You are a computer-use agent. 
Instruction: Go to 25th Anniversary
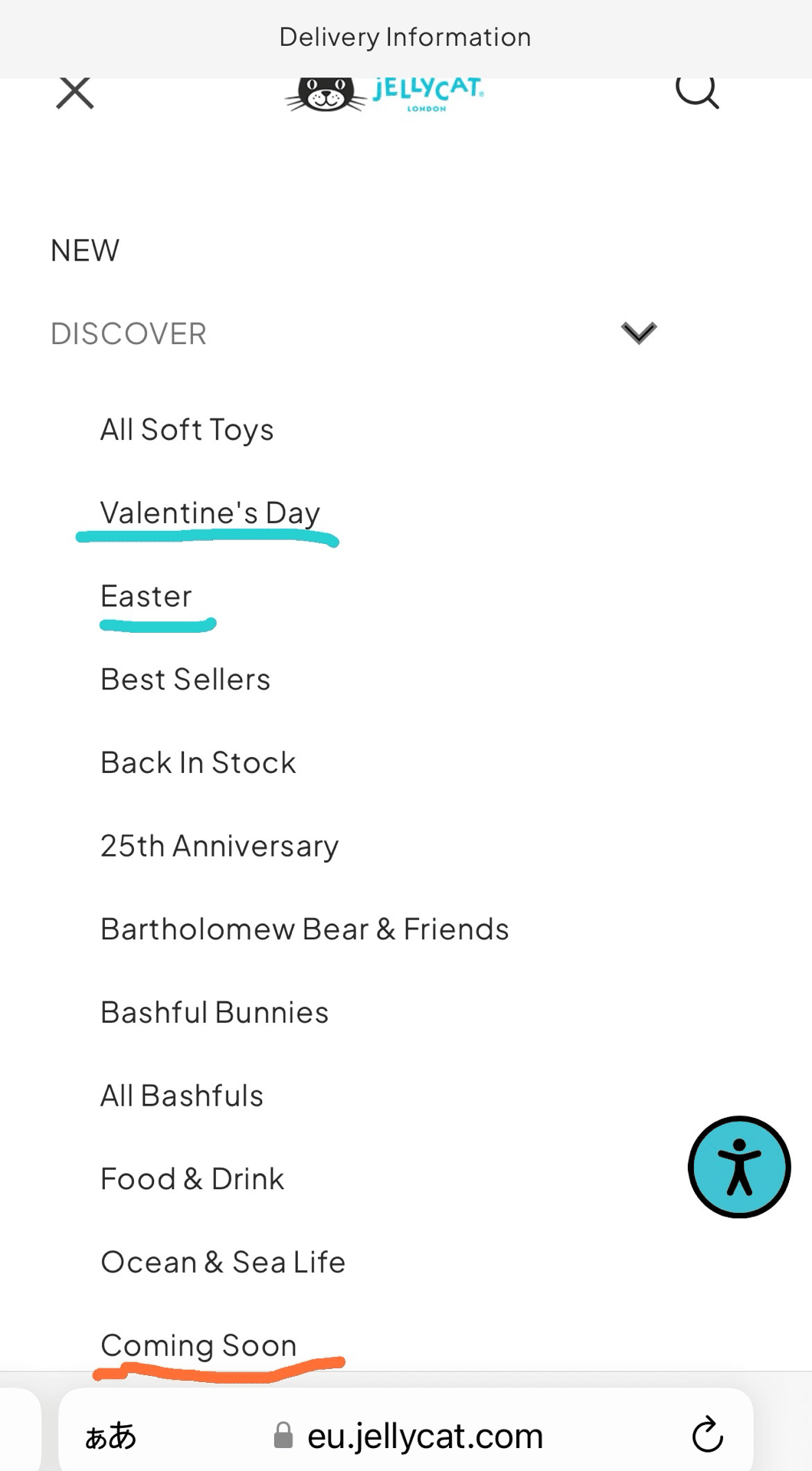220,847
